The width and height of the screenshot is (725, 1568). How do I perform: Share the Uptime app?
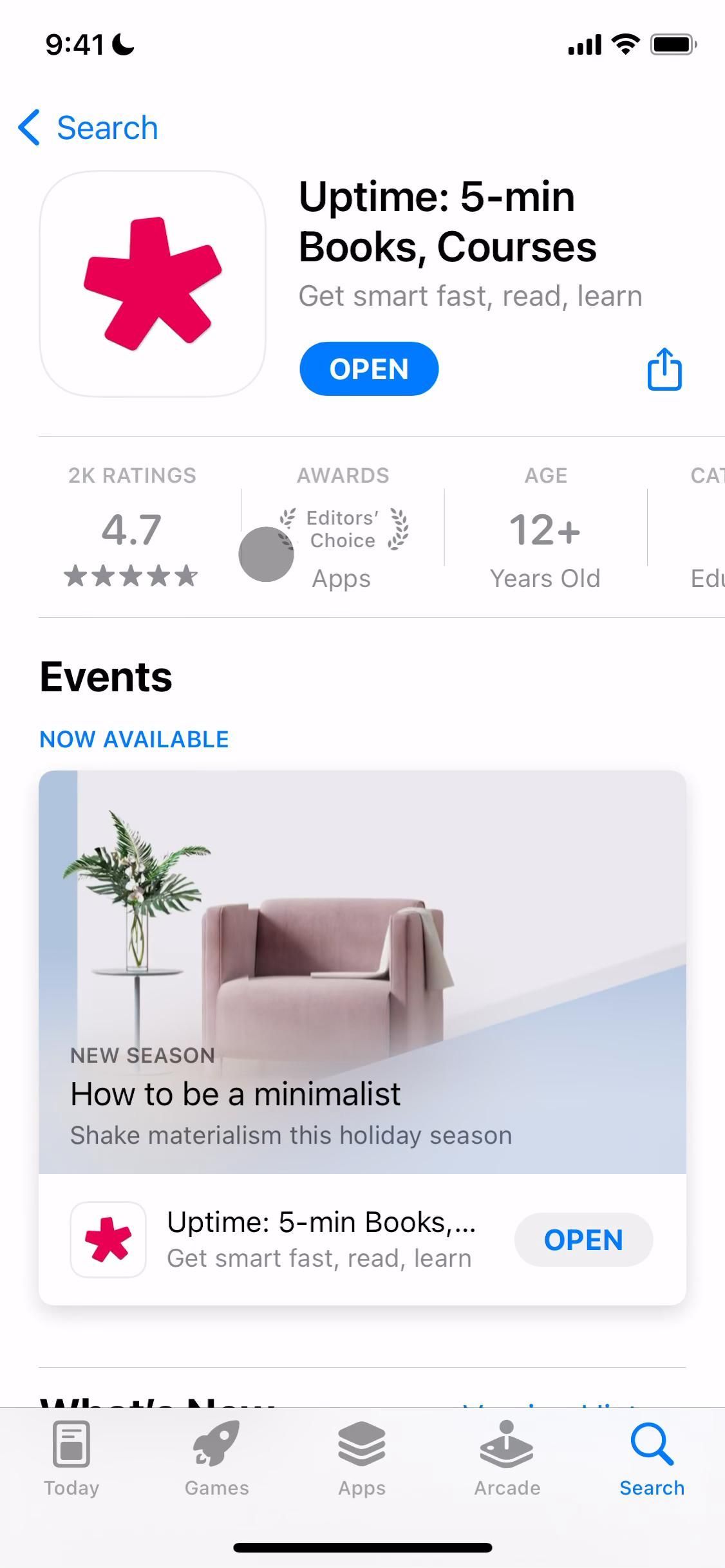pyautogui.click(x=664, y=369)
